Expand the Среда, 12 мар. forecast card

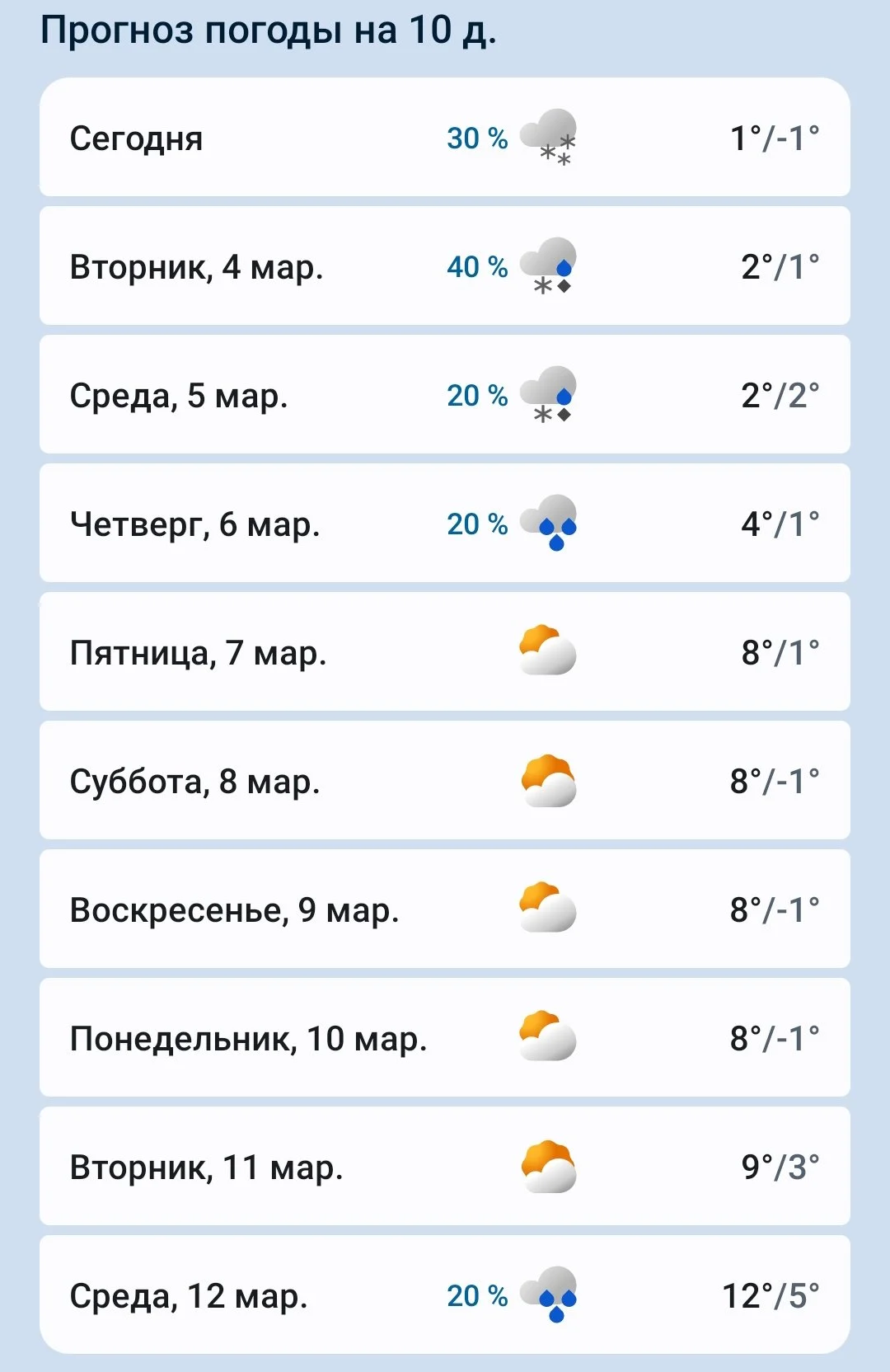[445, 1295]
